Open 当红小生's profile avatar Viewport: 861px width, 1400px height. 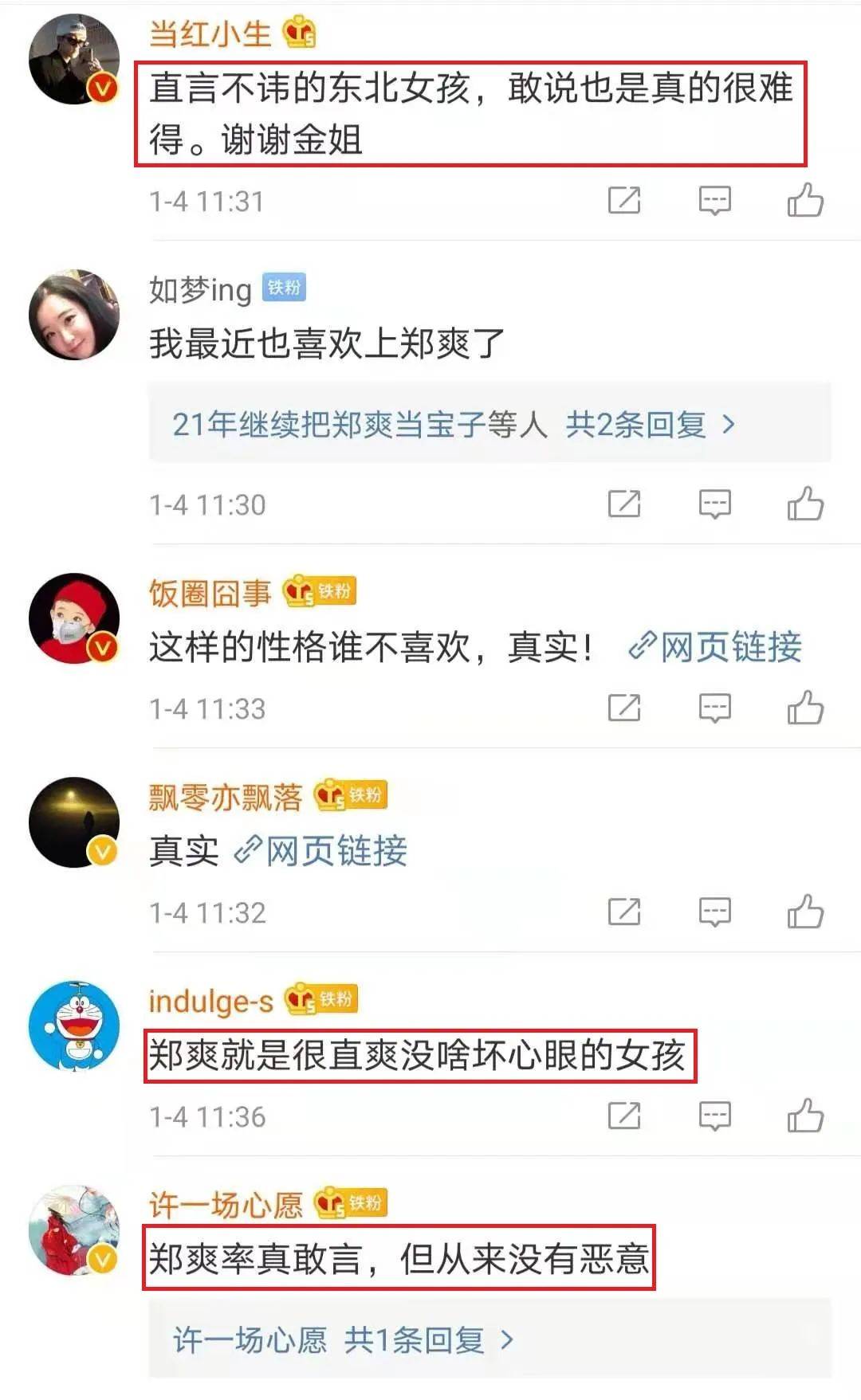coord(74,60)
